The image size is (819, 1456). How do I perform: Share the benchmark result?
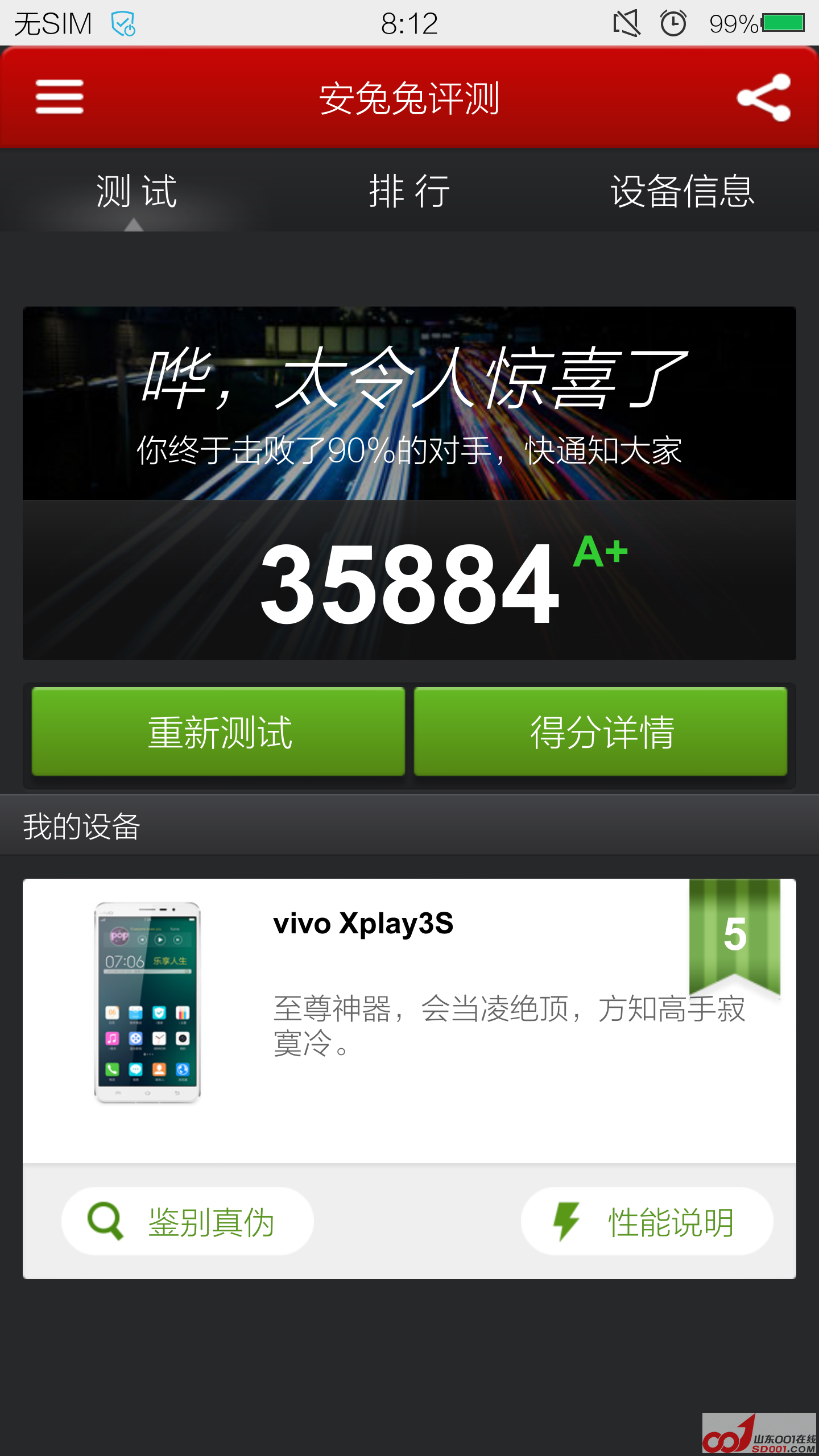pyautogui.click(x=763, y=98)
